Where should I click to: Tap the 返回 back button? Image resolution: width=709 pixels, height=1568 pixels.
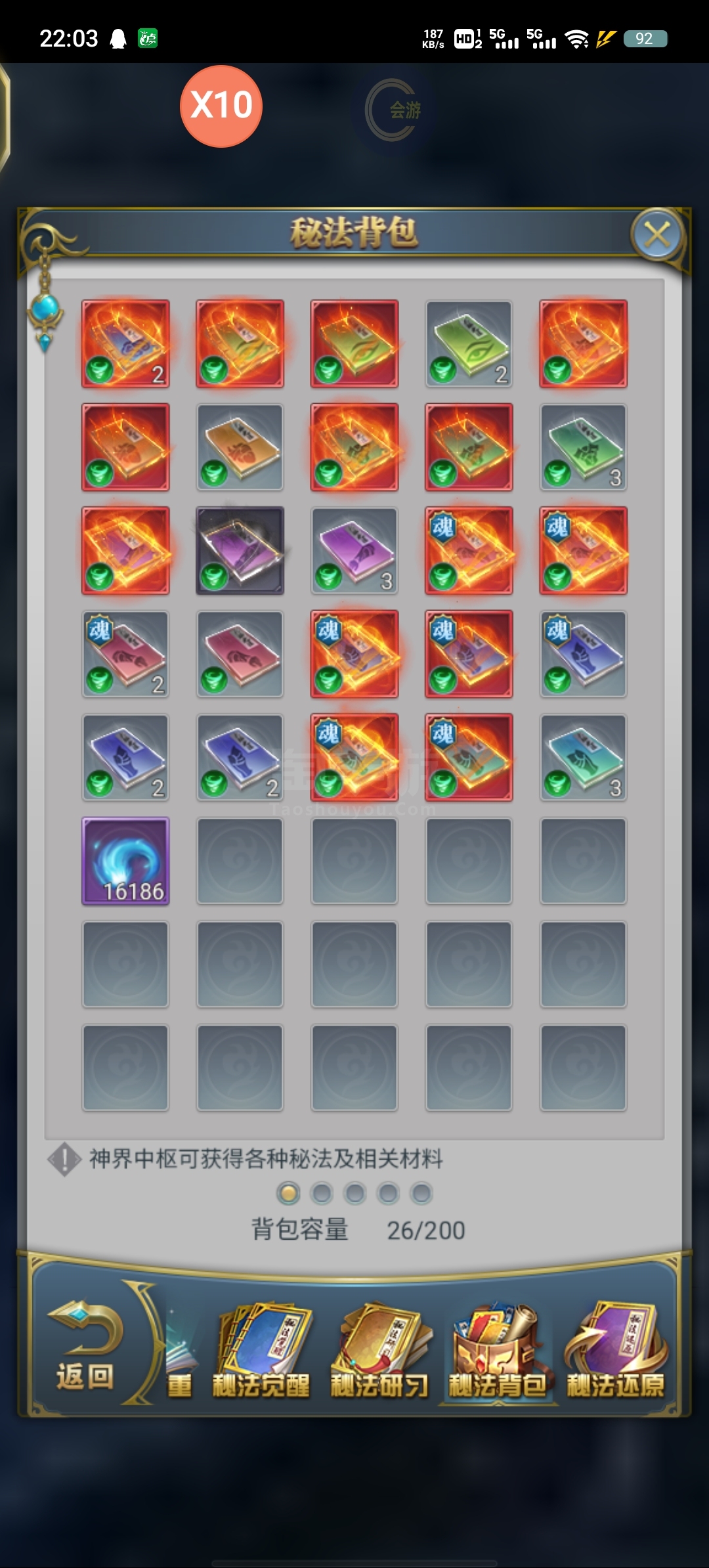(85, 1346)
